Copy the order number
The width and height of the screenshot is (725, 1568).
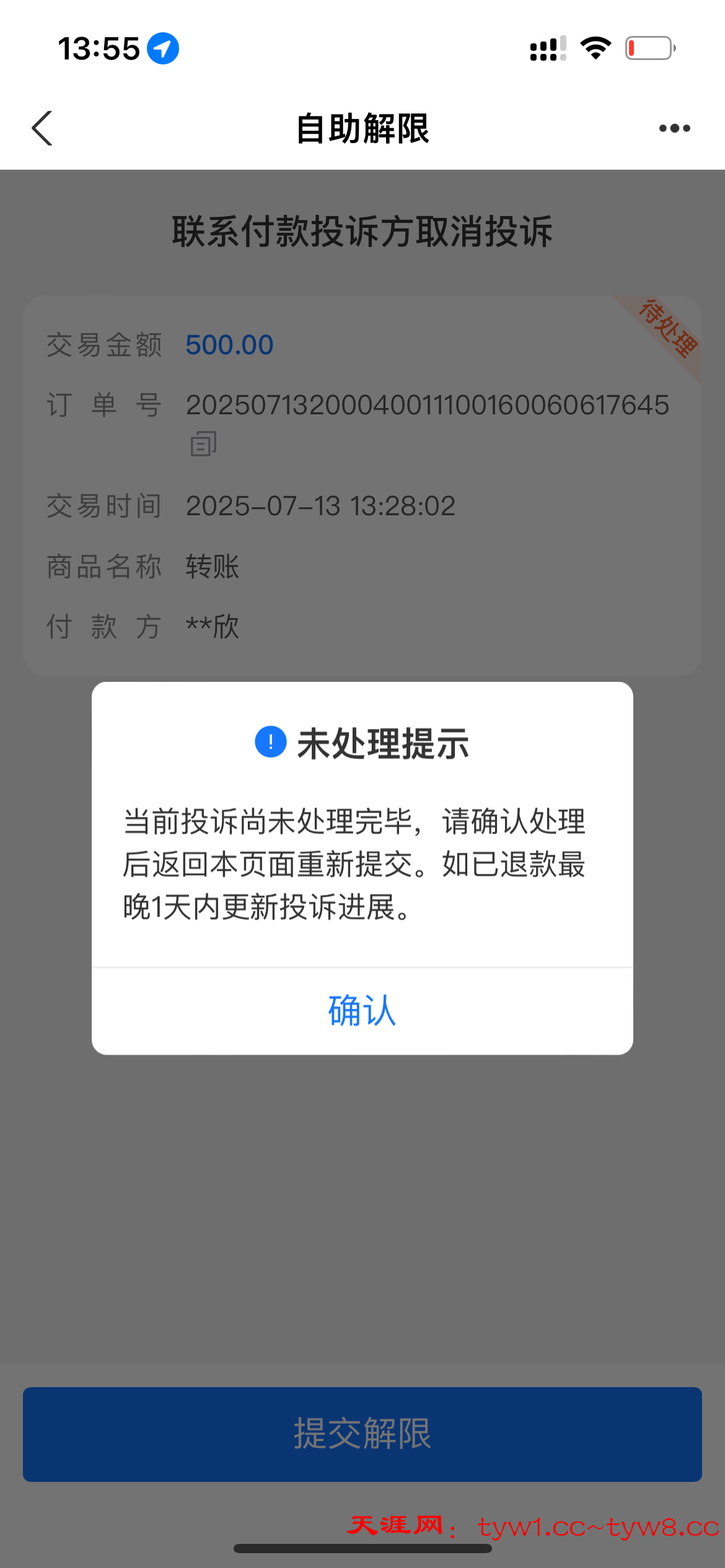coord(203,444)
